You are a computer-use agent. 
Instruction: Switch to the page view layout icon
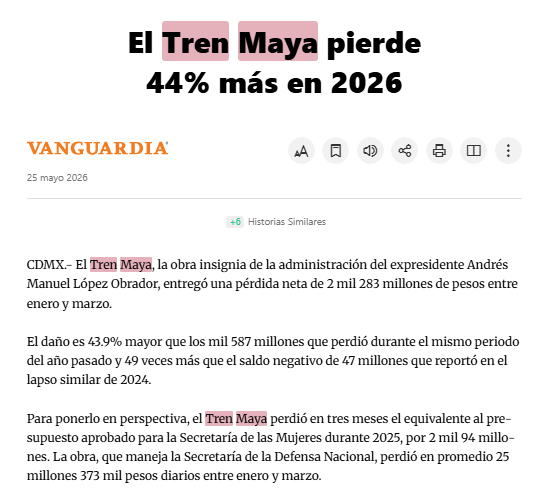tap(473, 151)
